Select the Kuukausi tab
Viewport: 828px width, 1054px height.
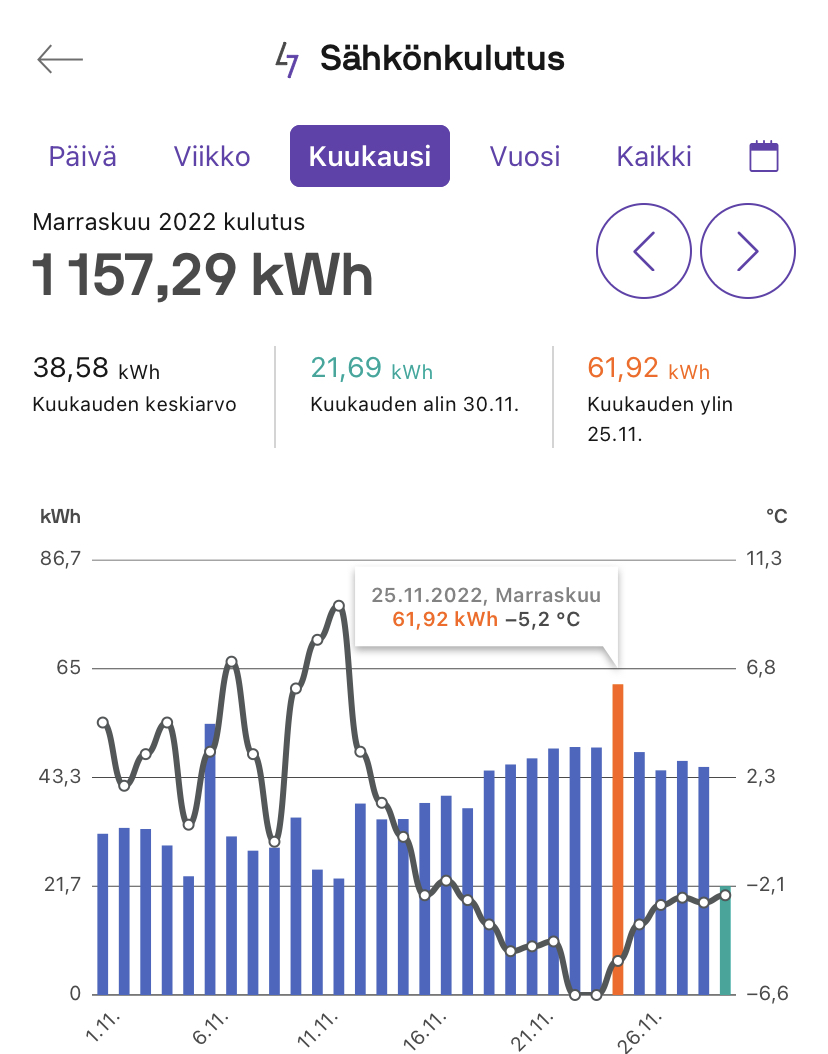(370, 157)
